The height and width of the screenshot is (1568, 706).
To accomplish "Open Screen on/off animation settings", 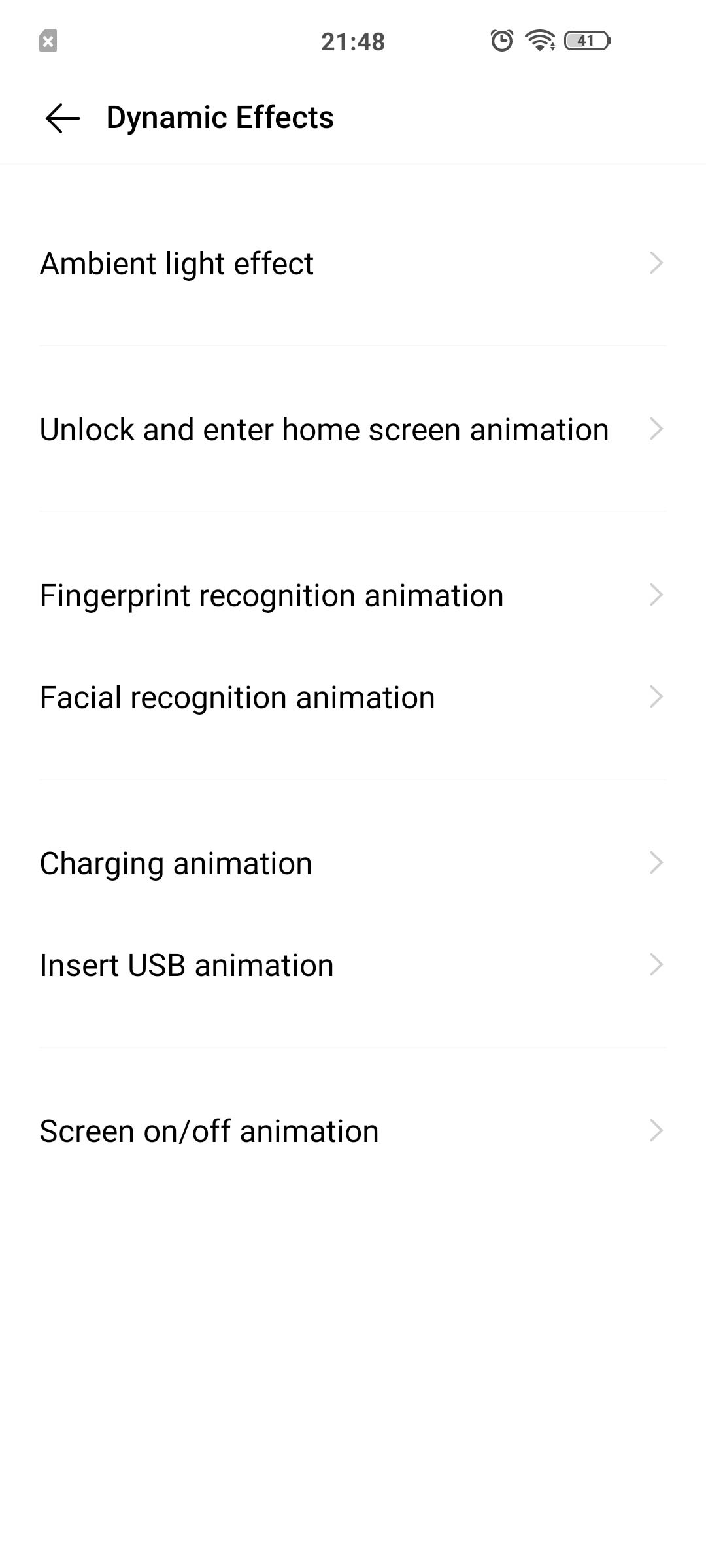I will (353, 1131).
